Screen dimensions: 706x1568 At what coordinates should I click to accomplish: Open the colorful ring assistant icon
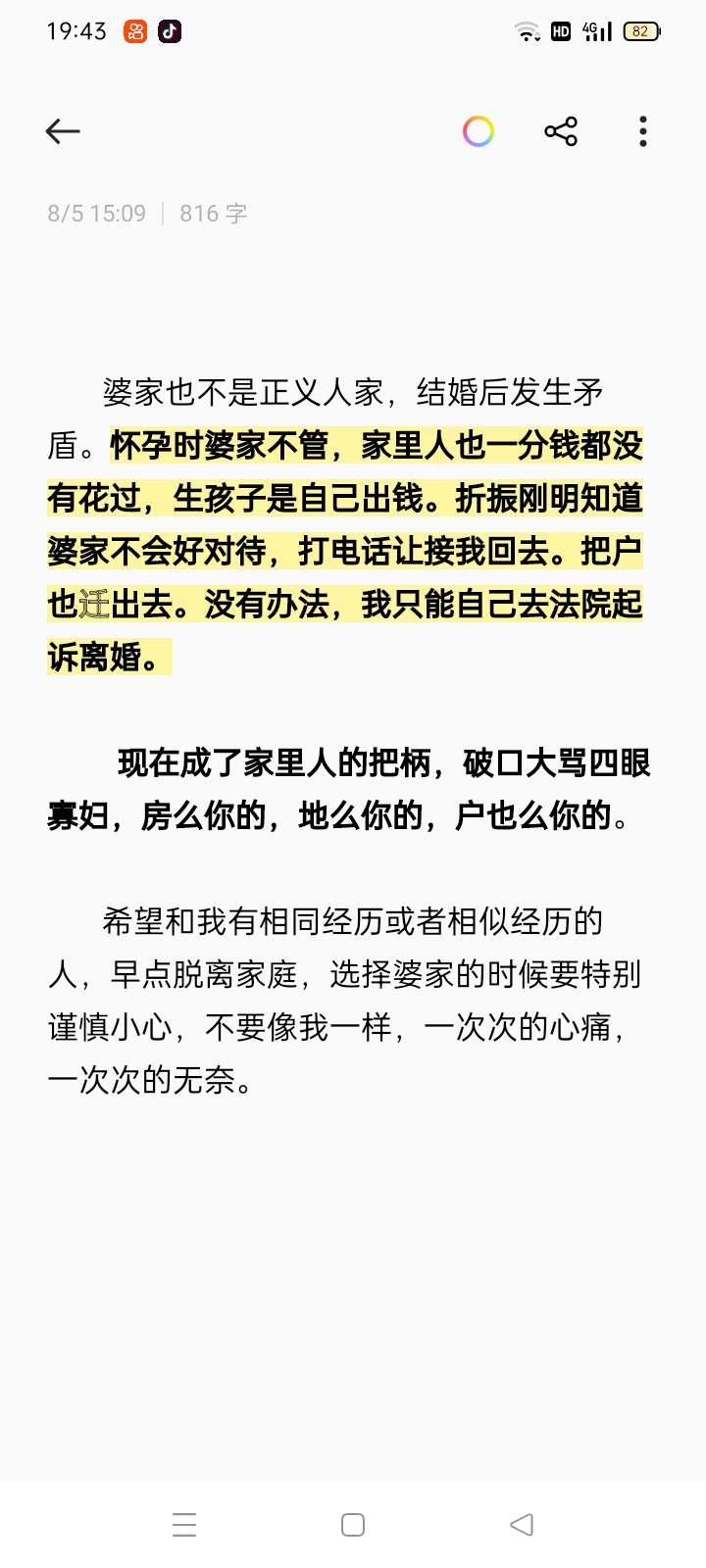point(479,131)
